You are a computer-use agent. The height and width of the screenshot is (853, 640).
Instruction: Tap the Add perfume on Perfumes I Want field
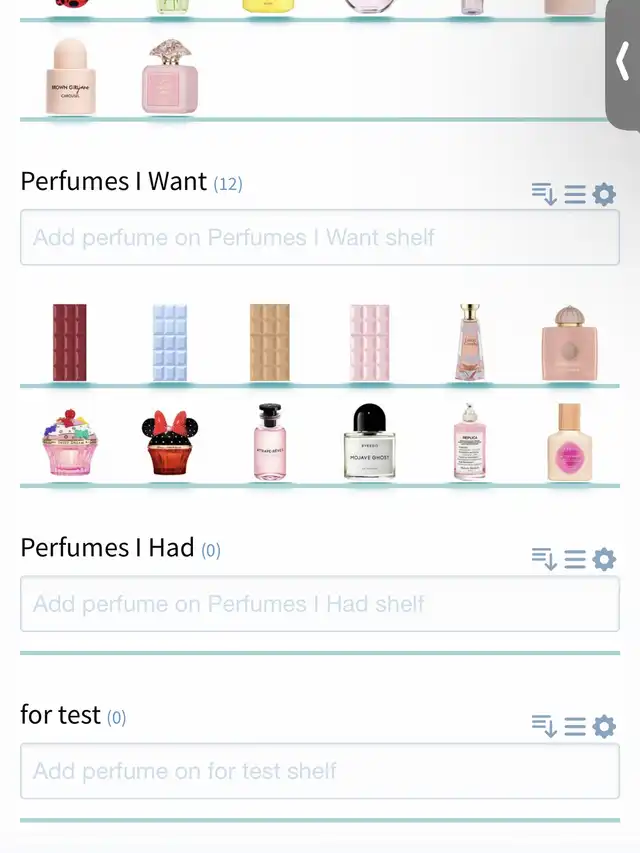point(319,238)
